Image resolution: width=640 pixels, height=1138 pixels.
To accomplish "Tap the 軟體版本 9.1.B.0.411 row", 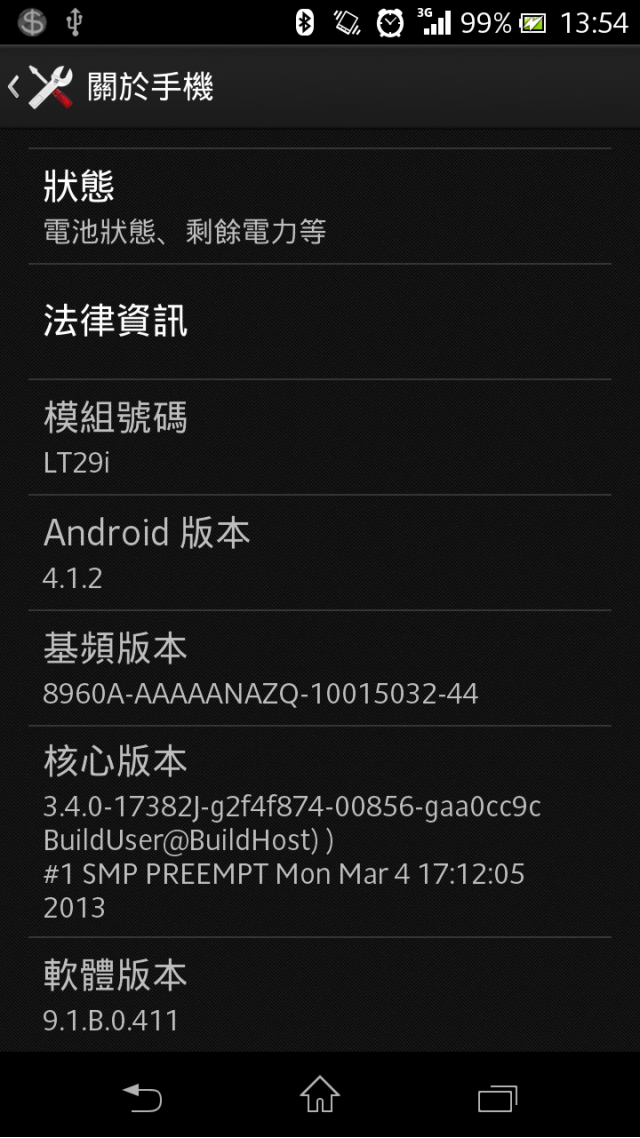I will [320, 994].
